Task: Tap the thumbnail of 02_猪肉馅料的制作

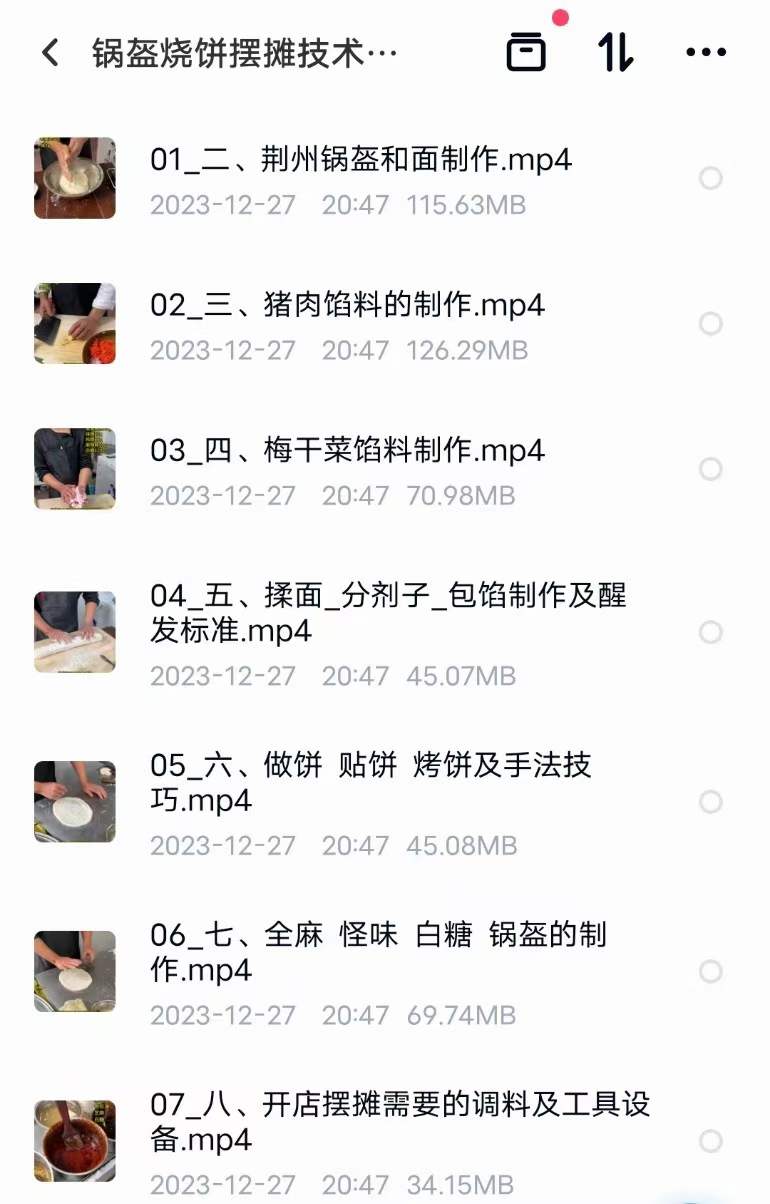Action: [x=74, y=324]
